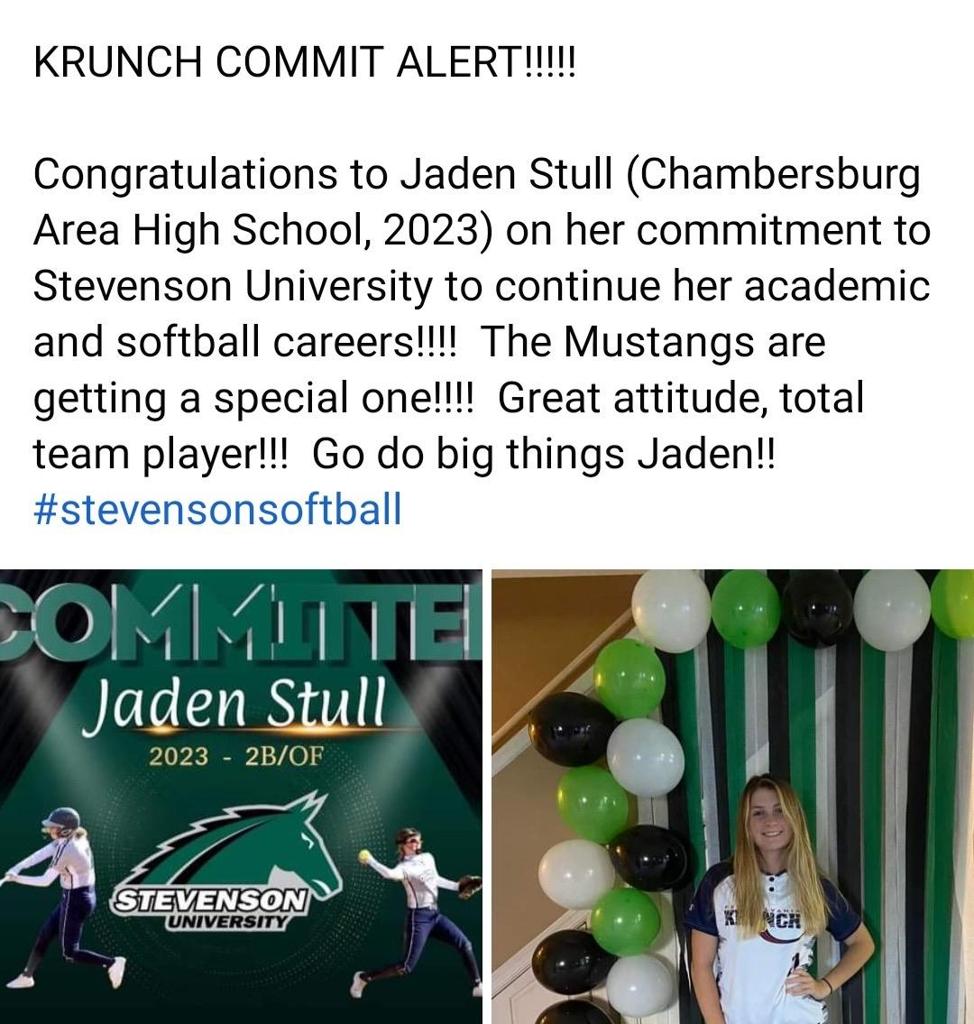
Task: Open the #stevensonsoftball hashtag link
Action: pos(217,509)
